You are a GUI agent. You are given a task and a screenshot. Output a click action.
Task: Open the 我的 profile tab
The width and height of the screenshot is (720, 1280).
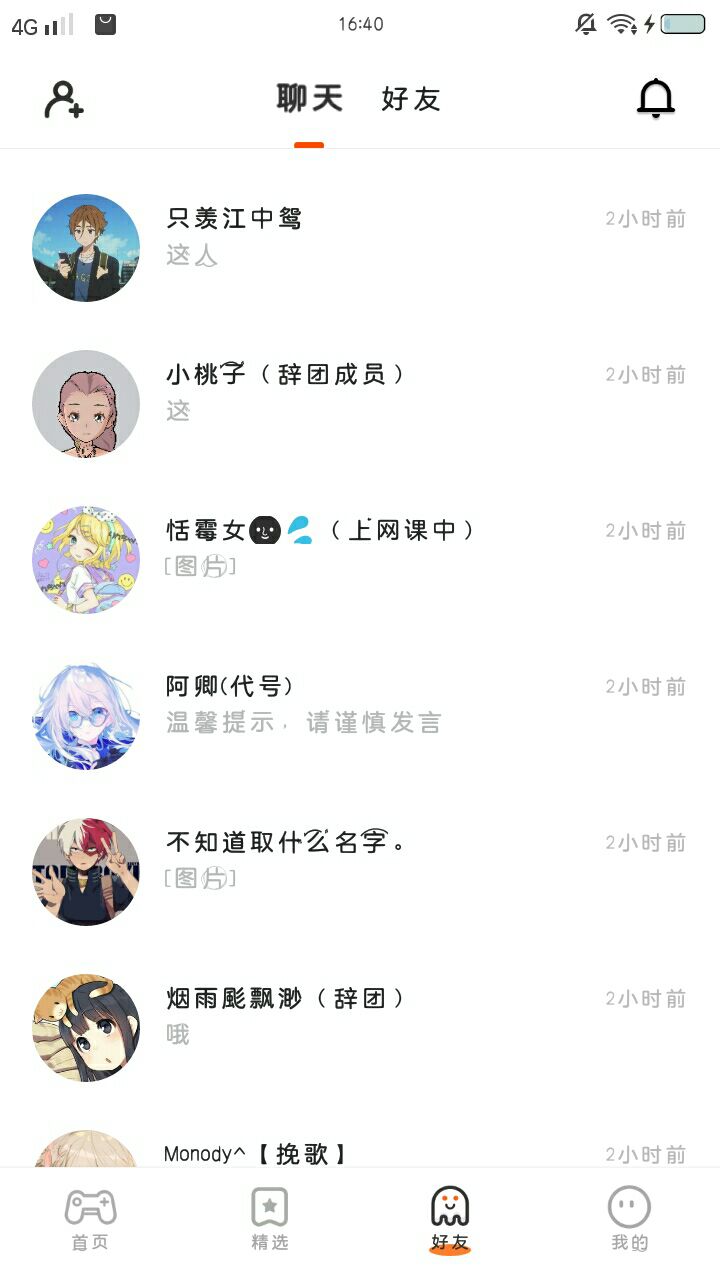[x=629, y=1219]
